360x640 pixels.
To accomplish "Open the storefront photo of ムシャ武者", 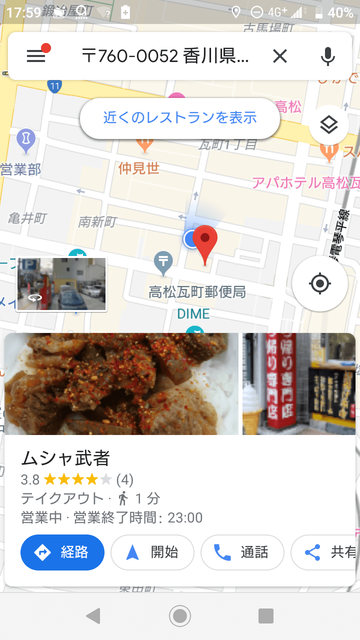I will click(299, 384).
